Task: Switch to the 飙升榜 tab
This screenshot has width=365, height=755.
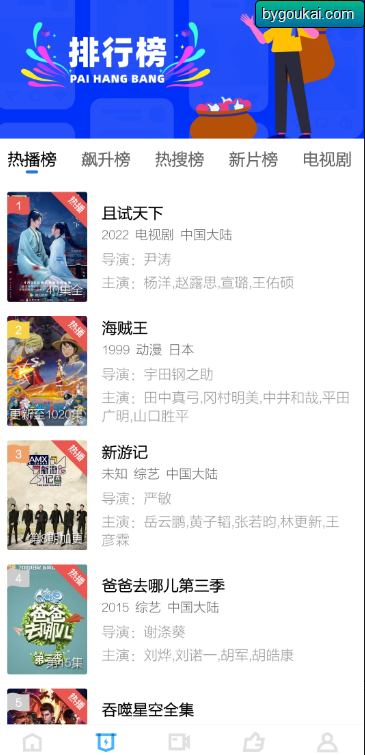Action: tap(105, 159)
